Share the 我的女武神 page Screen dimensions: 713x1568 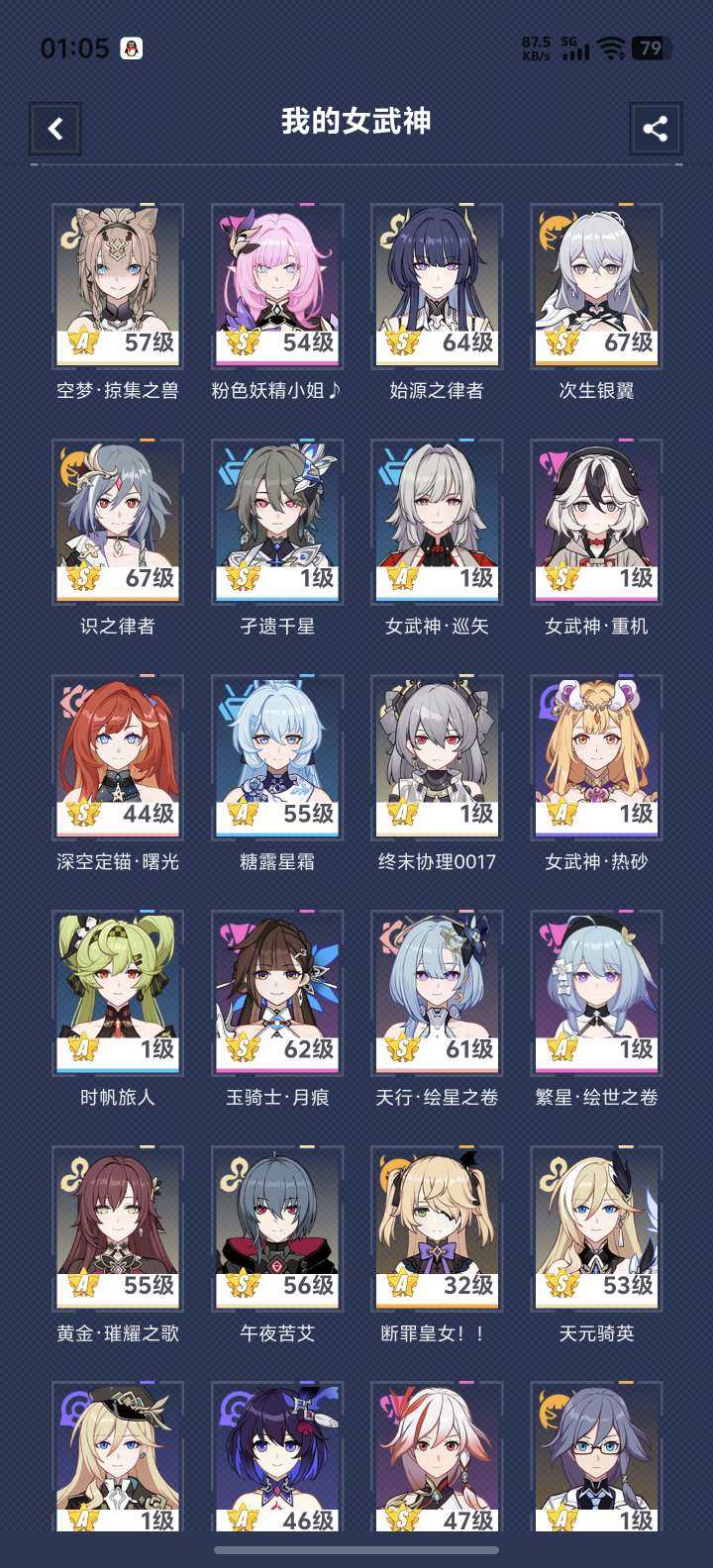pyautogui.click(x=656, y=129)
